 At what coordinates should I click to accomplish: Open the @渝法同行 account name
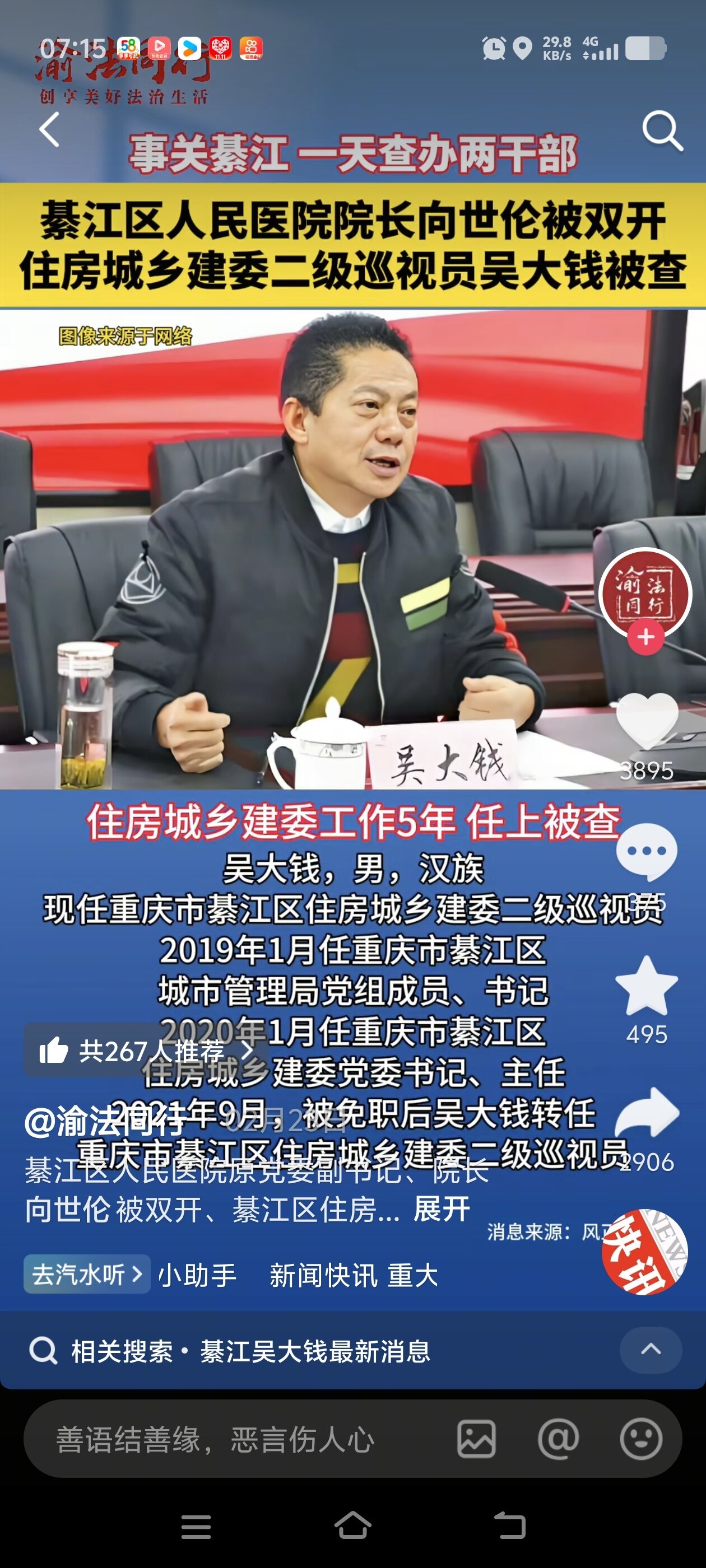tap(105, 1121)
